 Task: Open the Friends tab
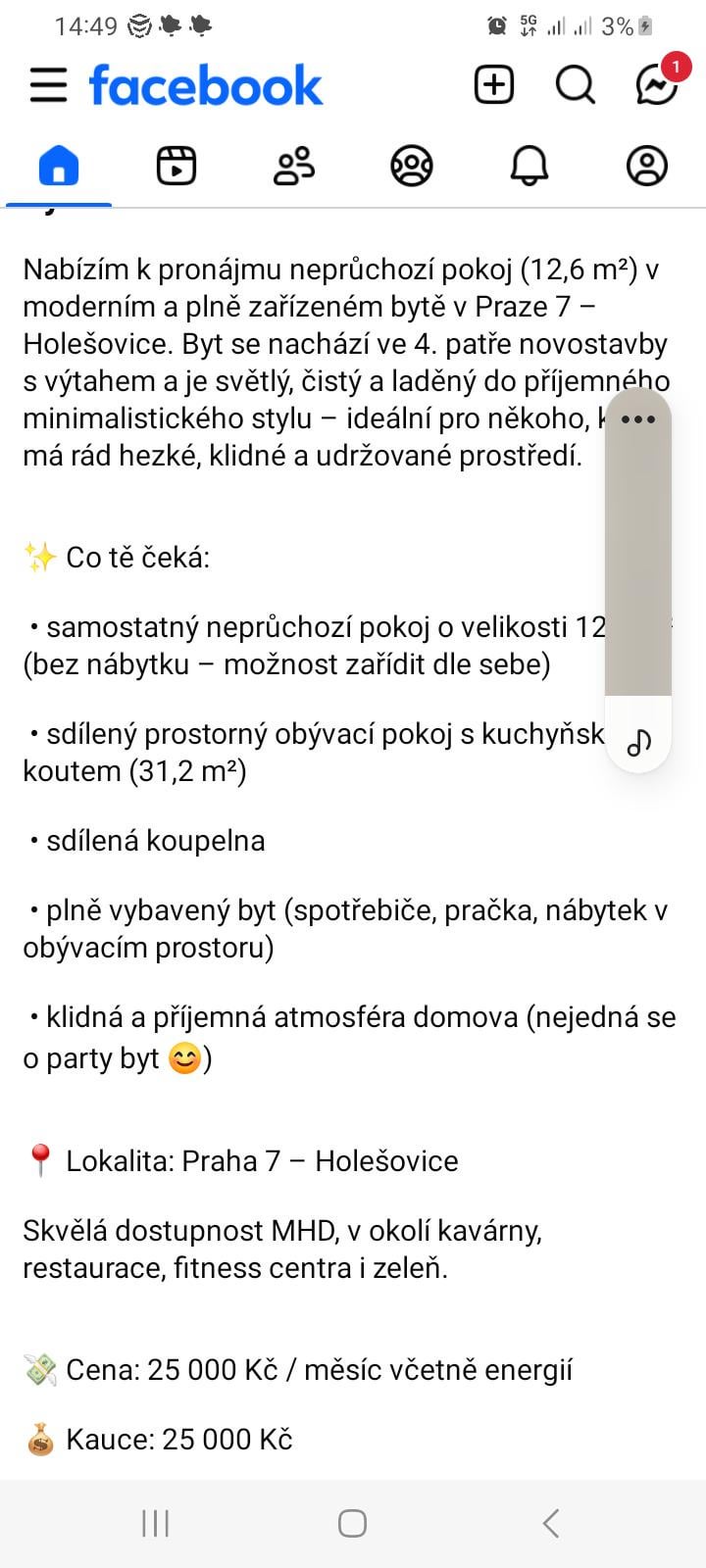click(294, 166)
